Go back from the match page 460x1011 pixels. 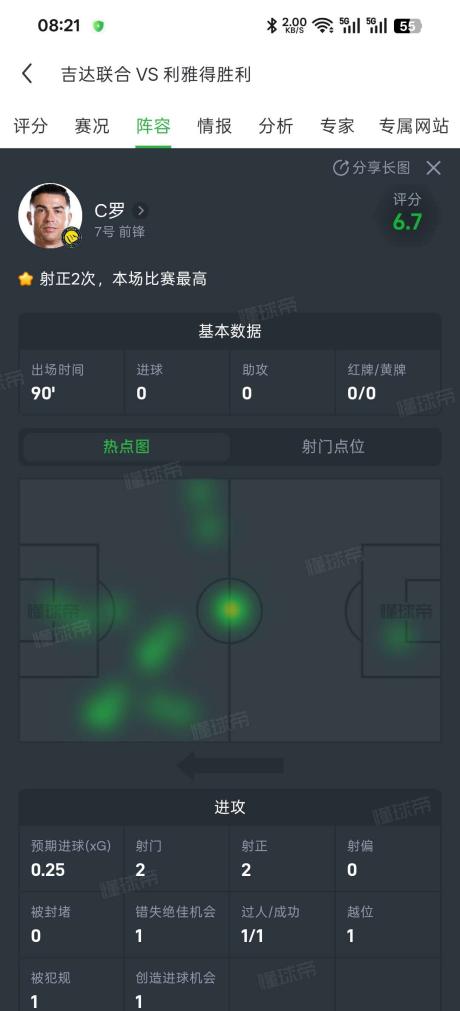(x=26, y=74)
